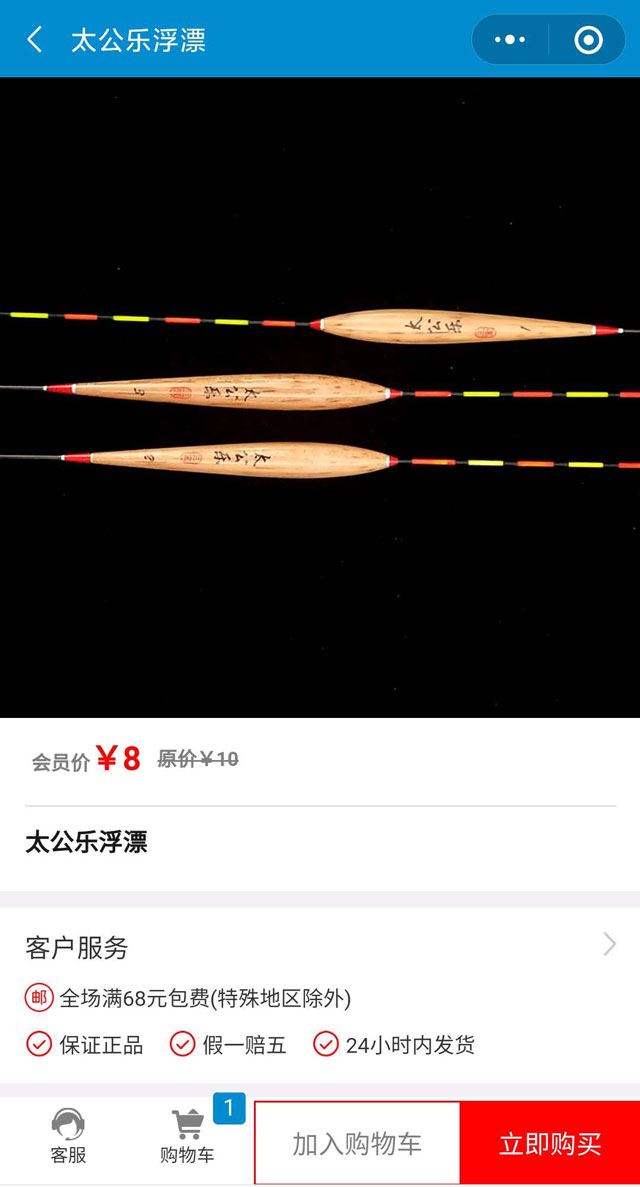Open the 购物车 shopping cart
The width and height of the screenshot is (640, 1187).
coord(187,1137)
